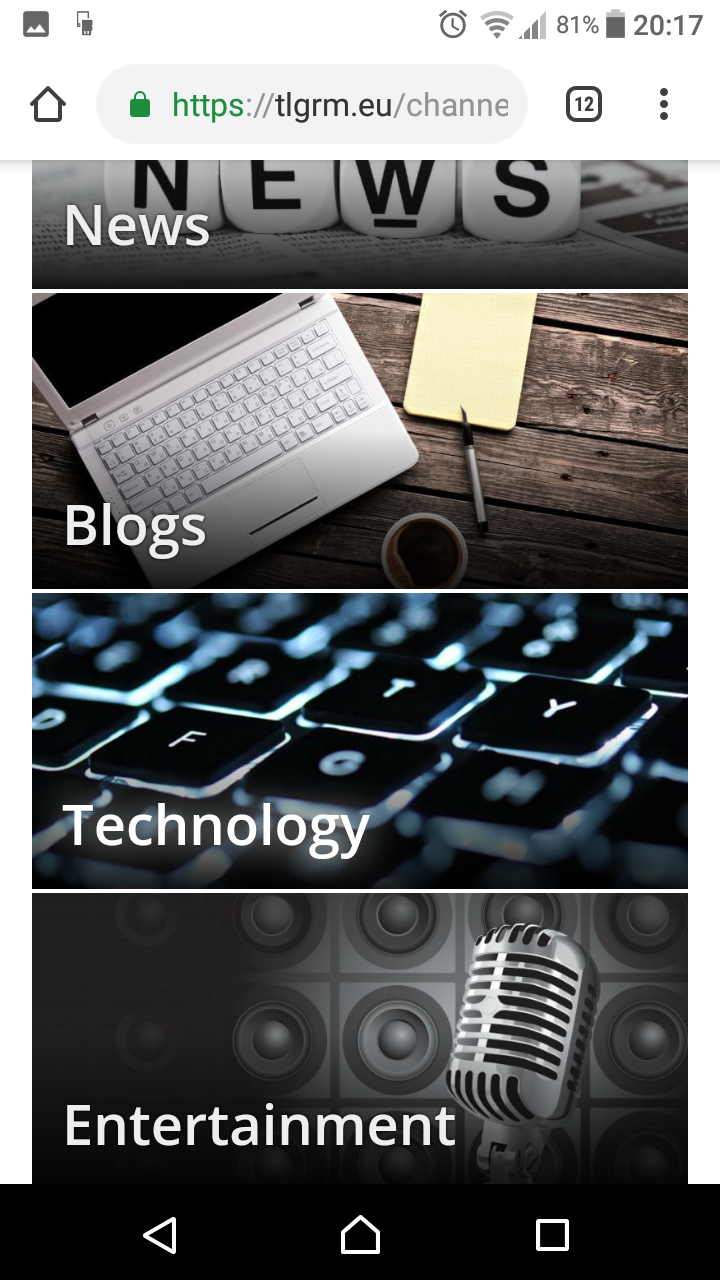Open the browser home page
The image size is (720, 1280).
coord(48,104)
